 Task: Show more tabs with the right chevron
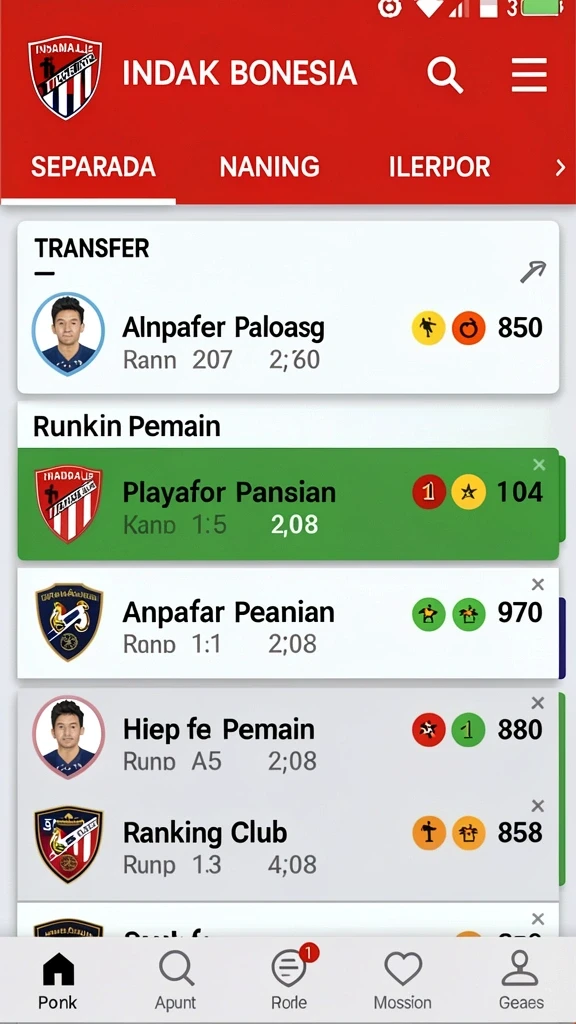pos(560,168)
